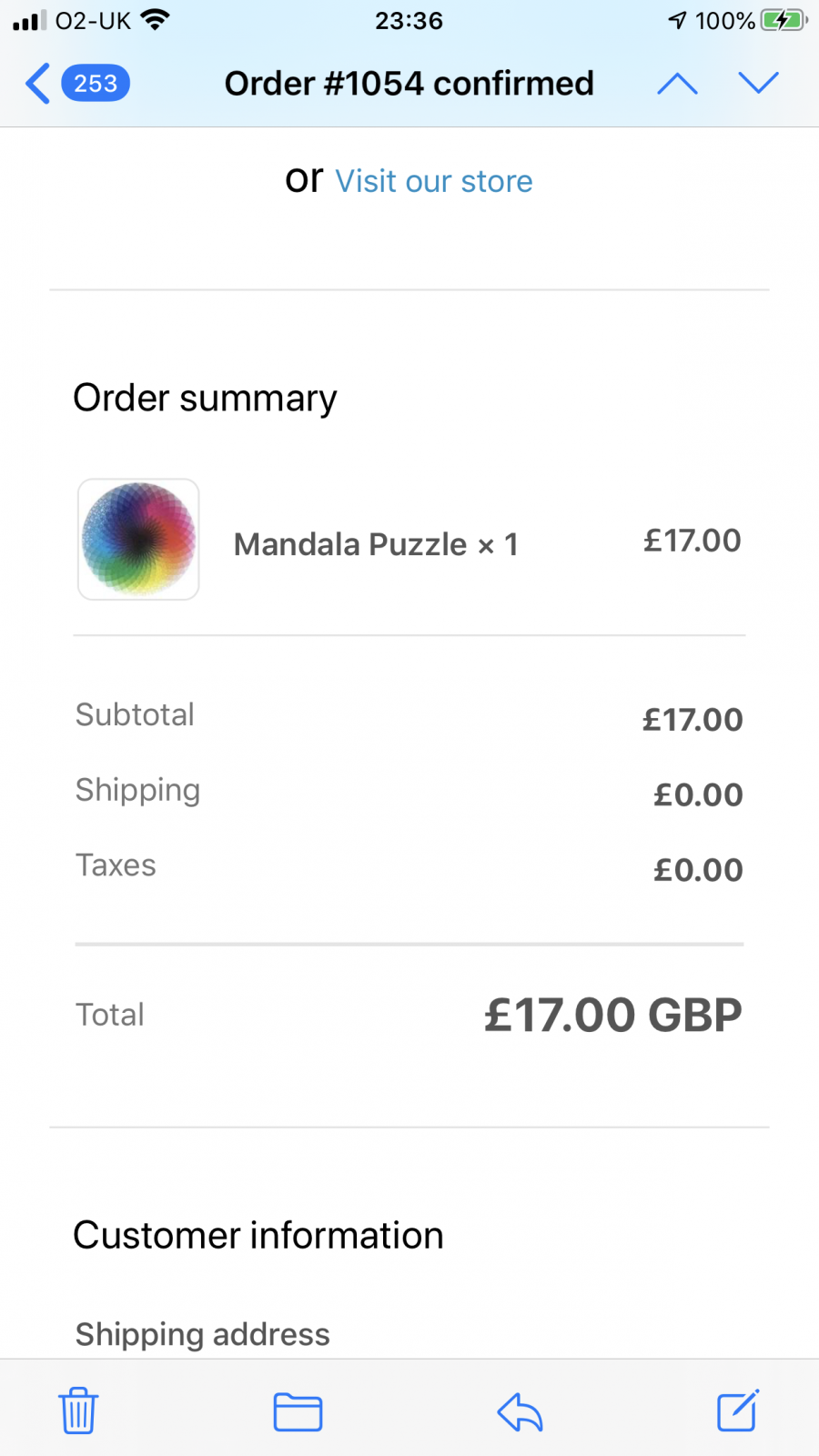Go back to the inbox
819x1456 pixels.
[76, 84]
